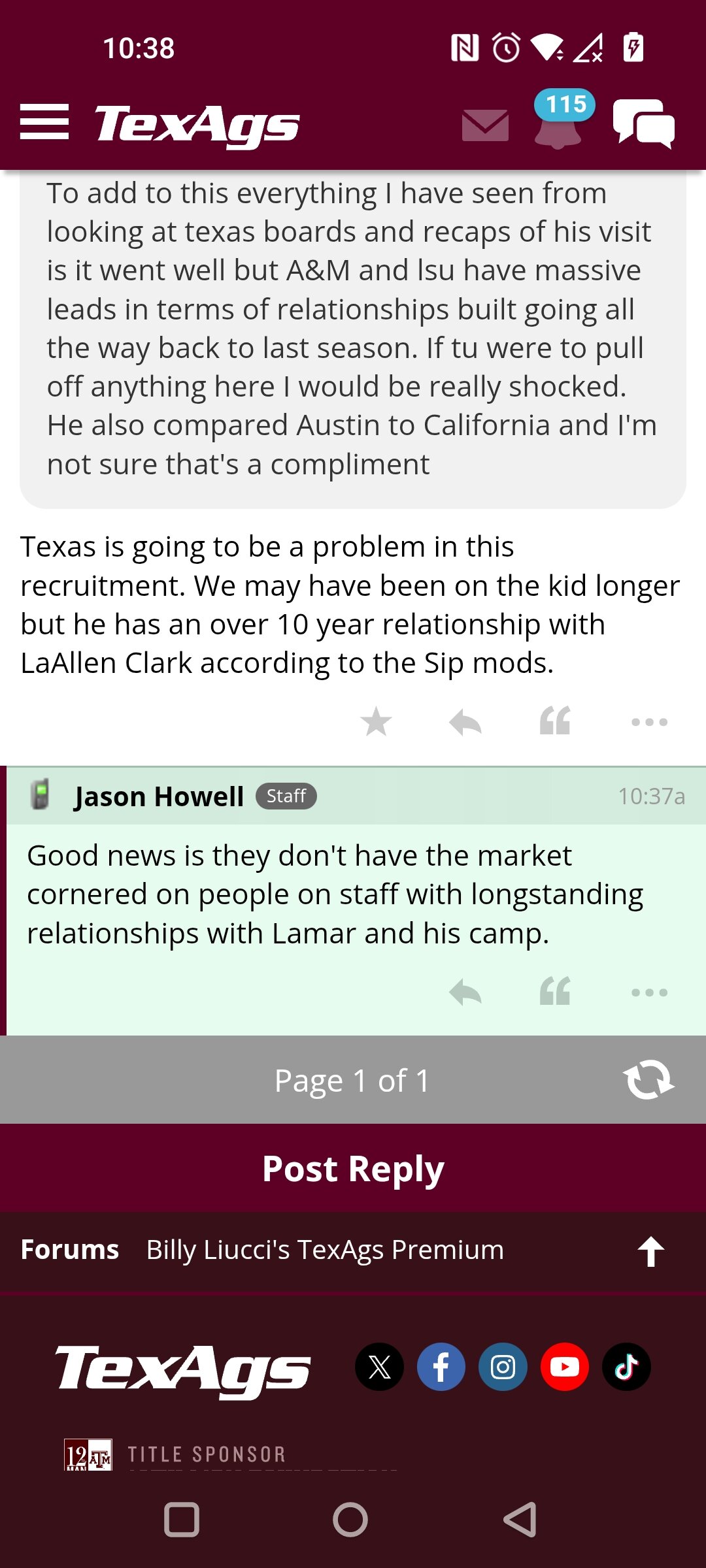Reply to the LaAllen Clark post
The image size is (706, 1568).
465,722
